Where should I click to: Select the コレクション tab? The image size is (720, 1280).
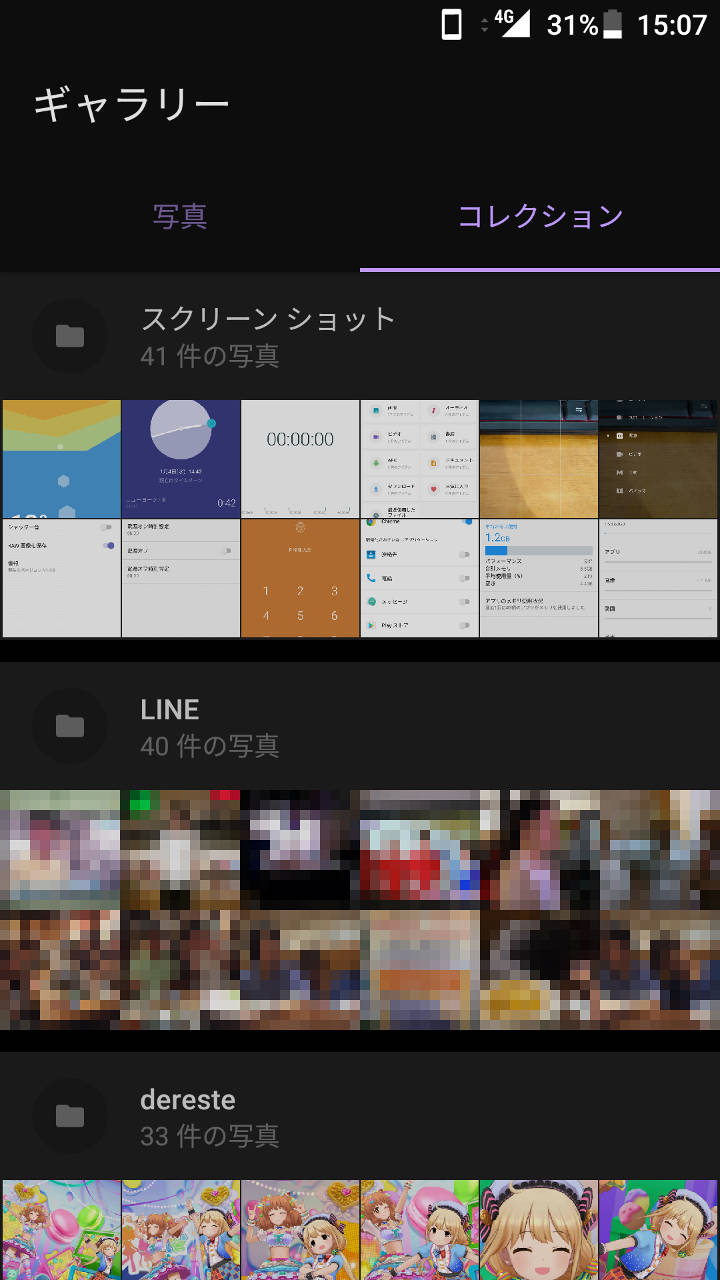(540, 217)
